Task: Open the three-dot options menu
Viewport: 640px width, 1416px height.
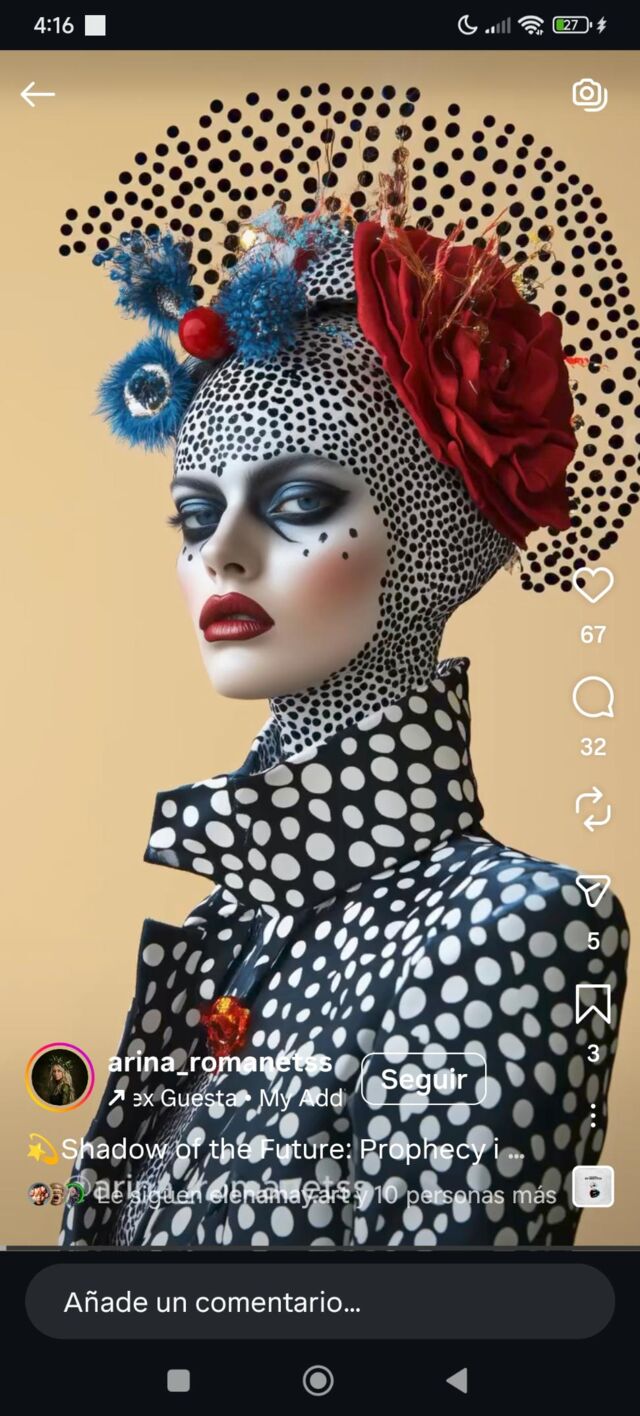Action: tap(592, 1116)
